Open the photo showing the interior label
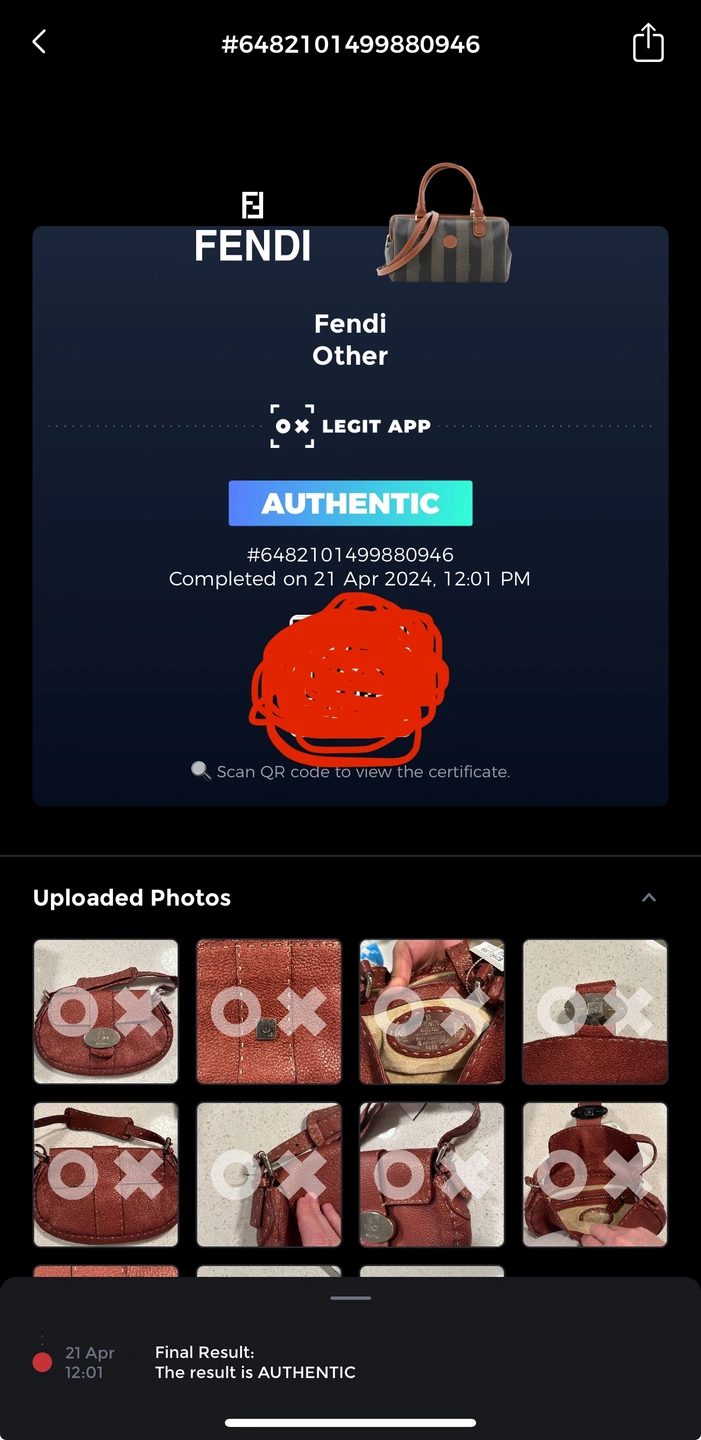The image size is (701, 1440). (432, 1011)
